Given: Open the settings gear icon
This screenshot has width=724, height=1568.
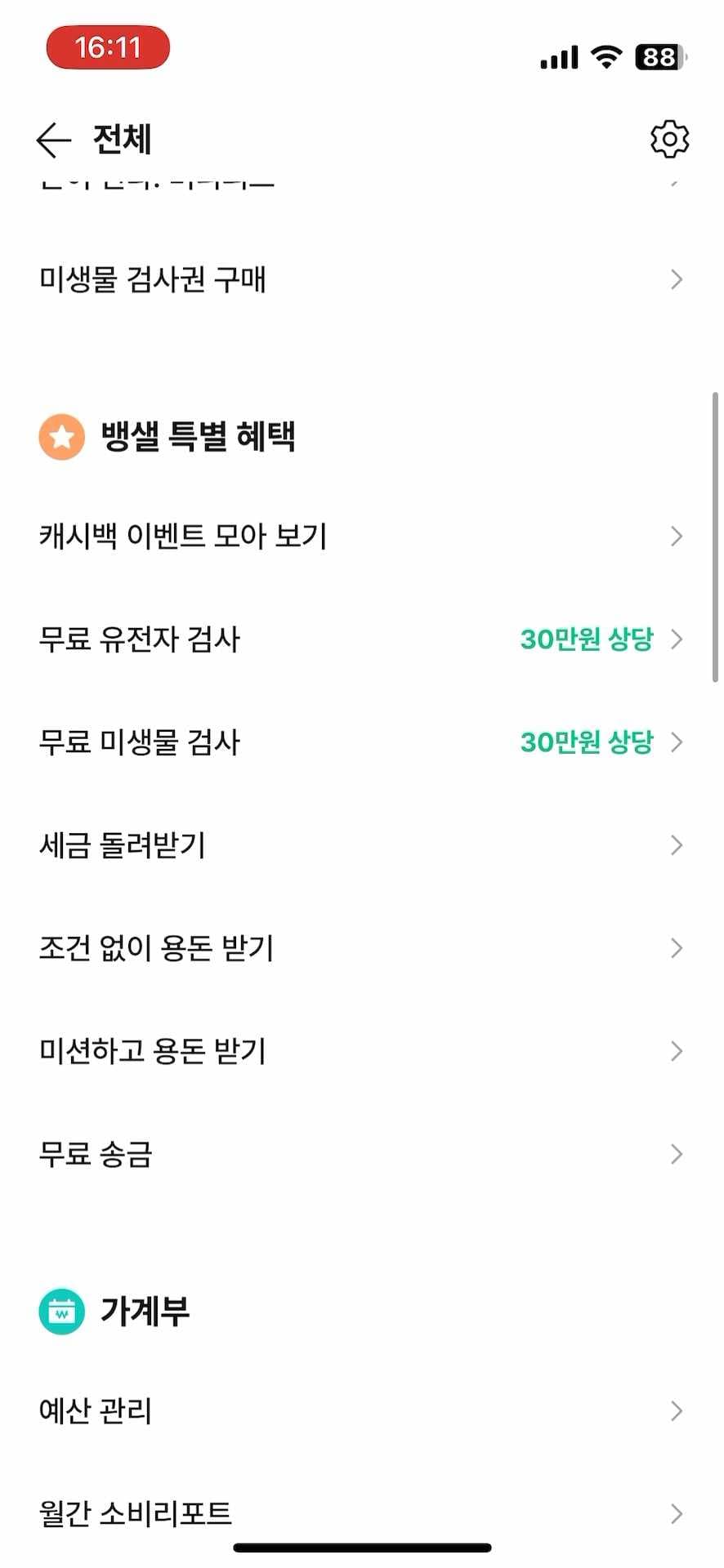Looking at the screenshot, I should [x=669, y=137].
